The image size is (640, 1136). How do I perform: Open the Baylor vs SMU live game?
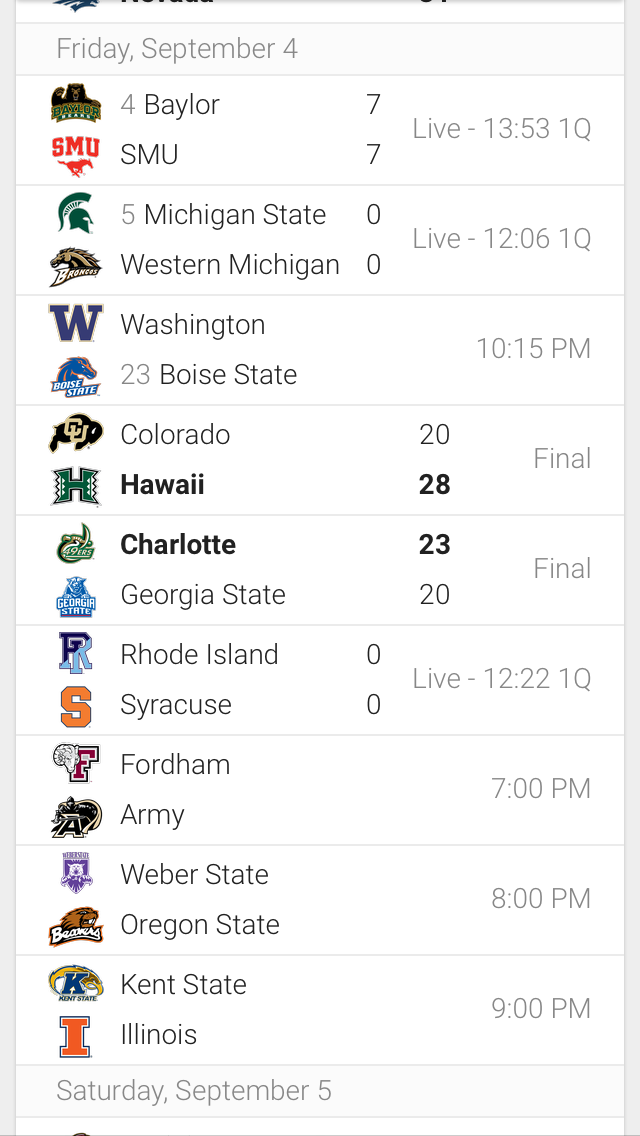pos(320,130)
